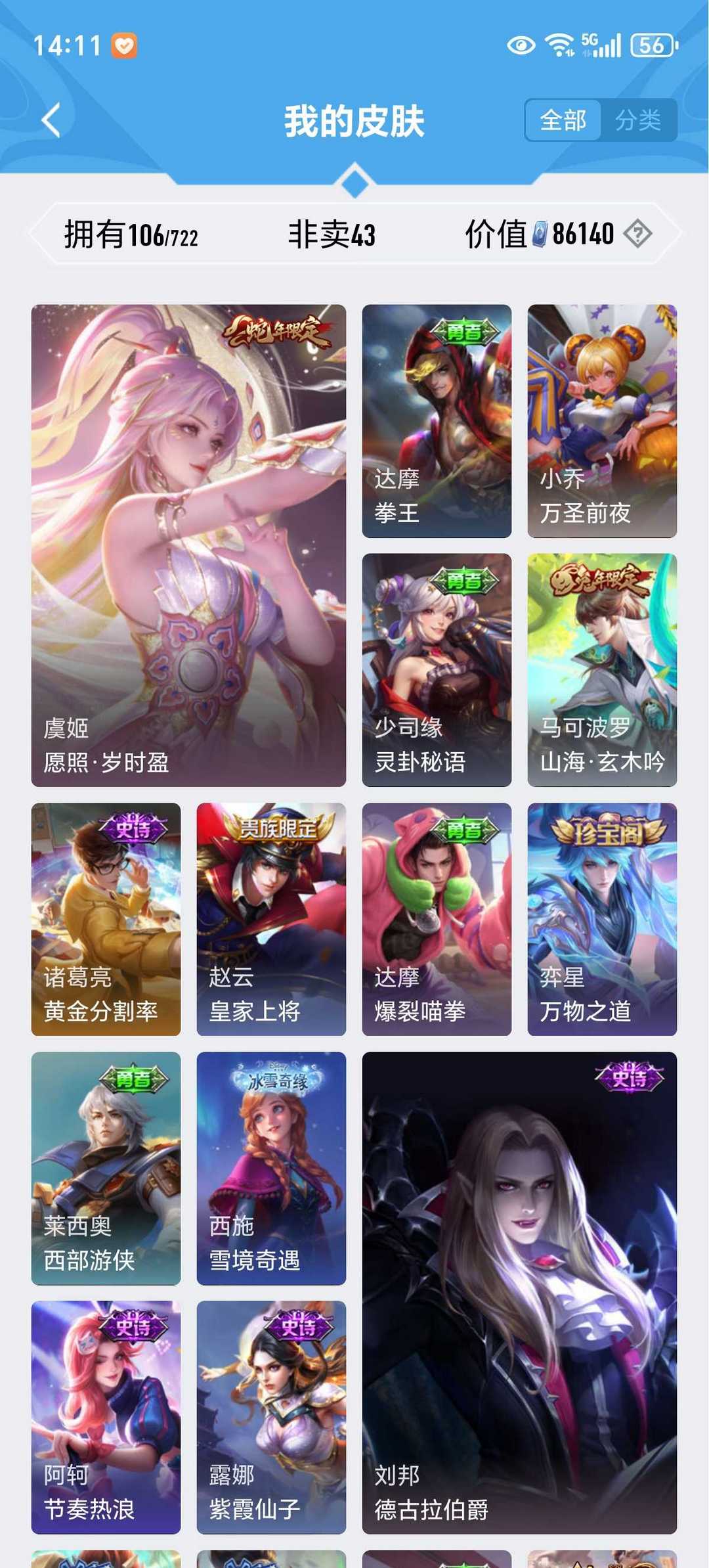Open 达摩 拳王 skin card
The width and height of the screenshot is (709, 1568).
[437, 421]
